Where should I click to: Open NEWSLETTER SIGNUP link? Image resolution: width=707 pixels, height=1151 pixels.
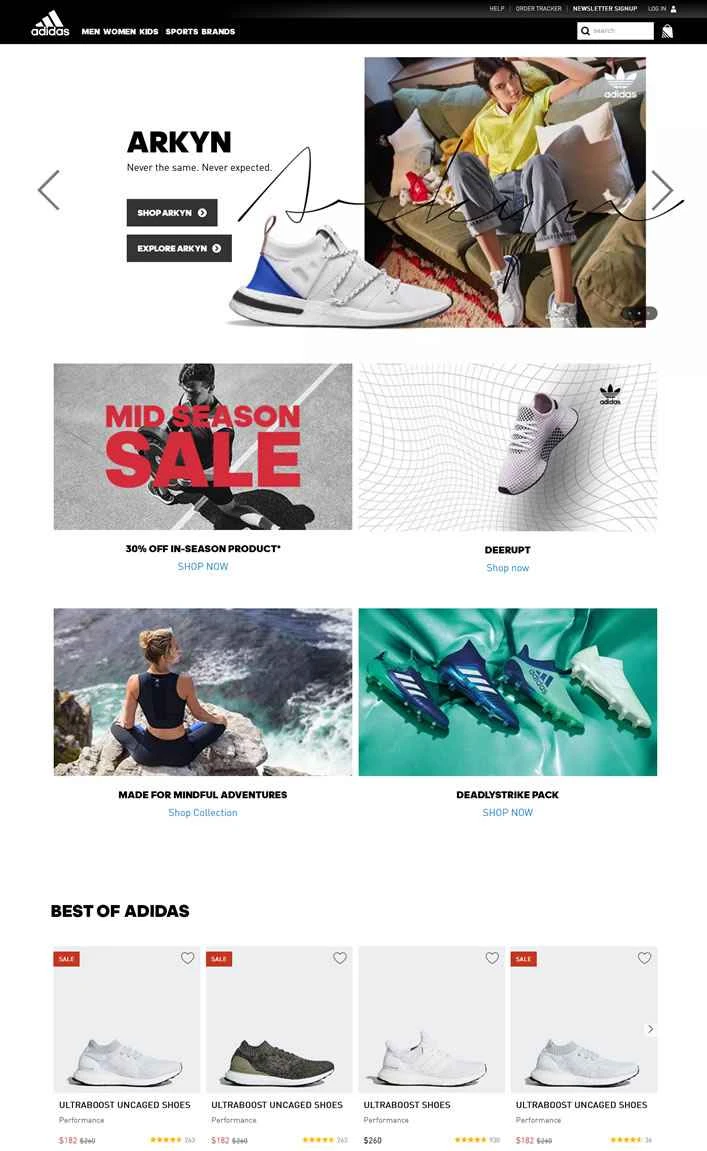604,8
